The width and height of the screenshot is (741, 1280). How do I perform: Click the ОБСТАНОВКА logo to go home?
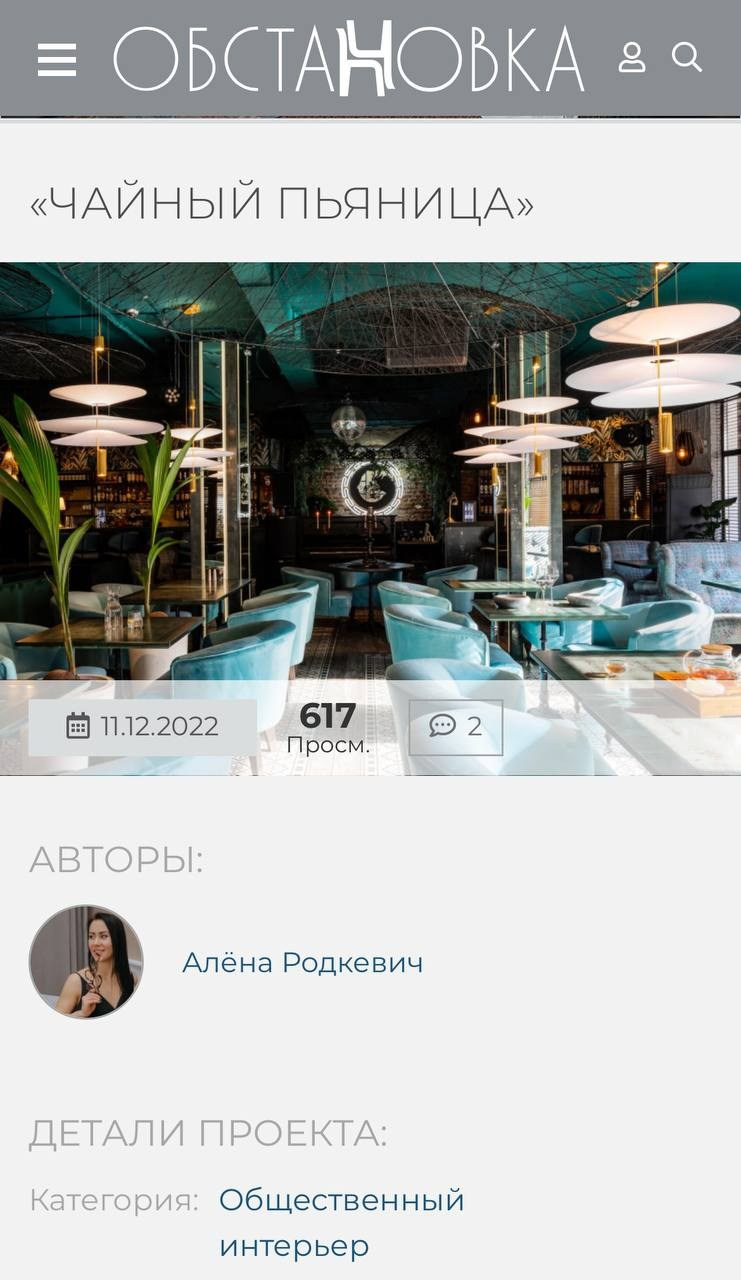point(350,57)
